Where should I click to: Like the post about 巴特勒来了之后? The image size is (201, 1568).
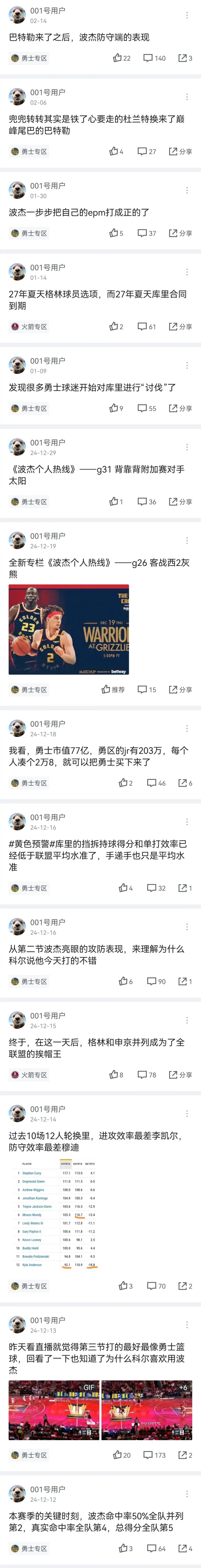coord(122,58)
